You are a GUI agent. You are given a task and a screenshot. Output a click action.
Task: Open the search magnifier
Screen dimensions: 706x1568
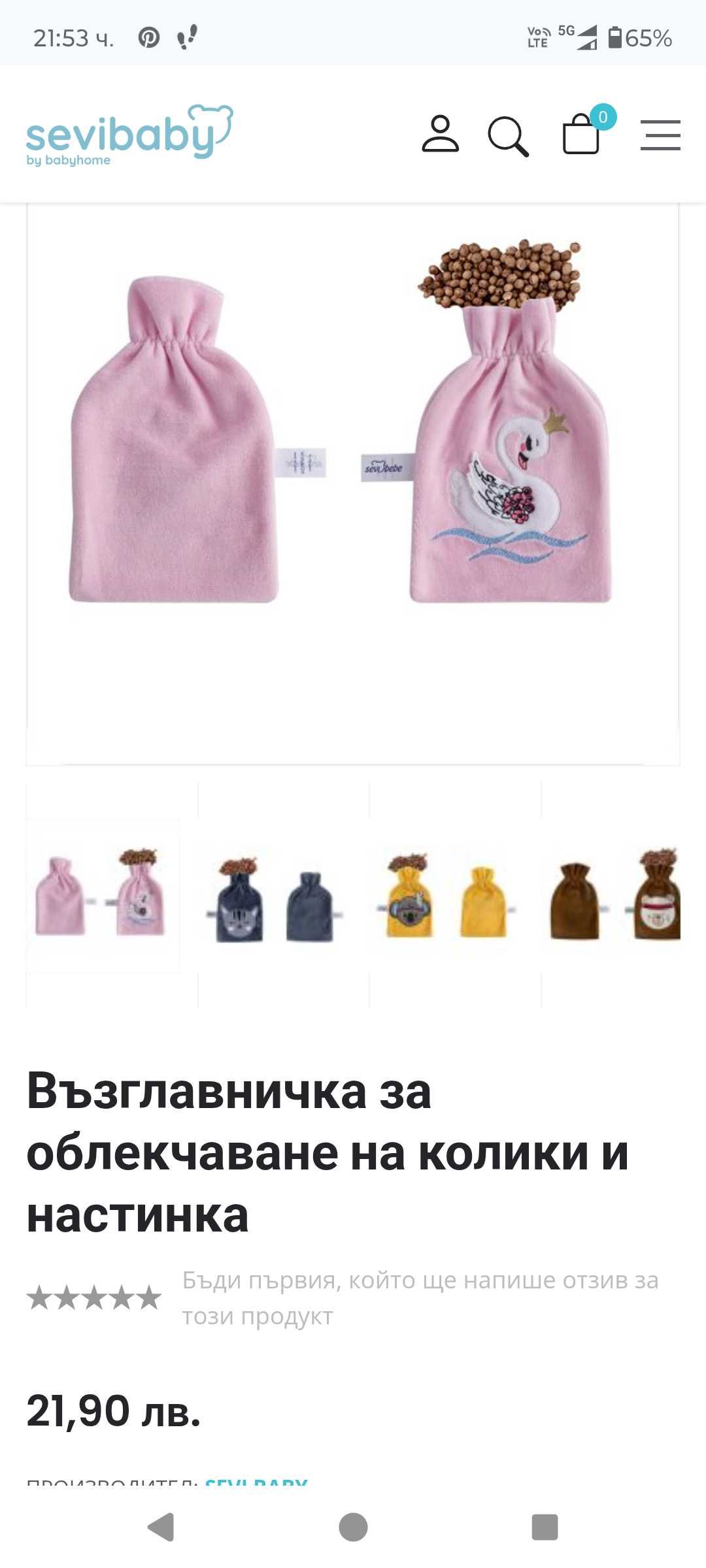click(x=508, y=136)
